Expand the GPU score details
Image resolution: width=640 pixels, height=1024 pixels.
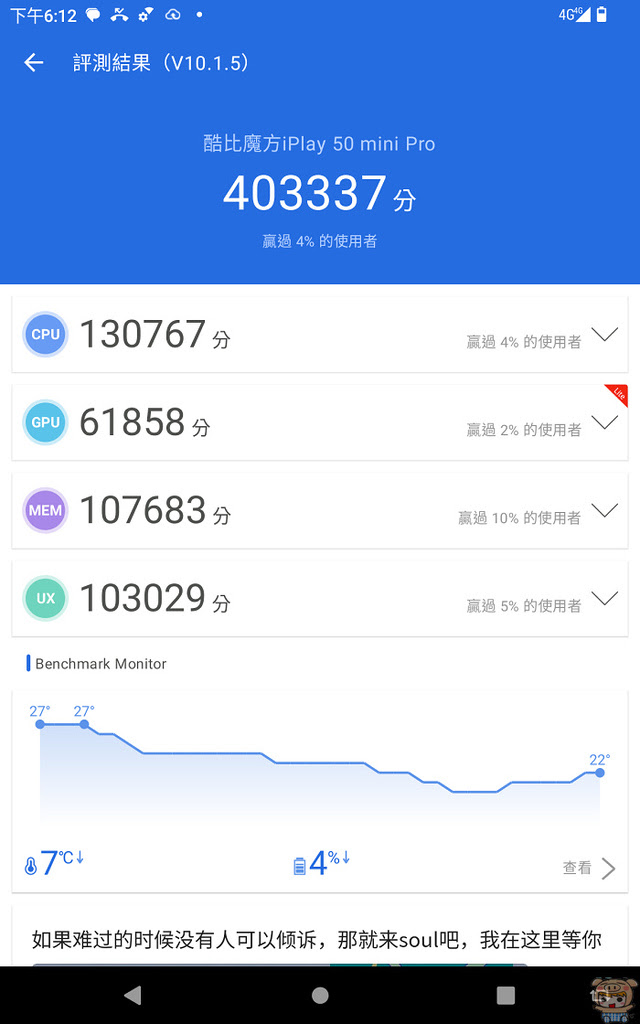pyautogui.click(x=604, y=423)
